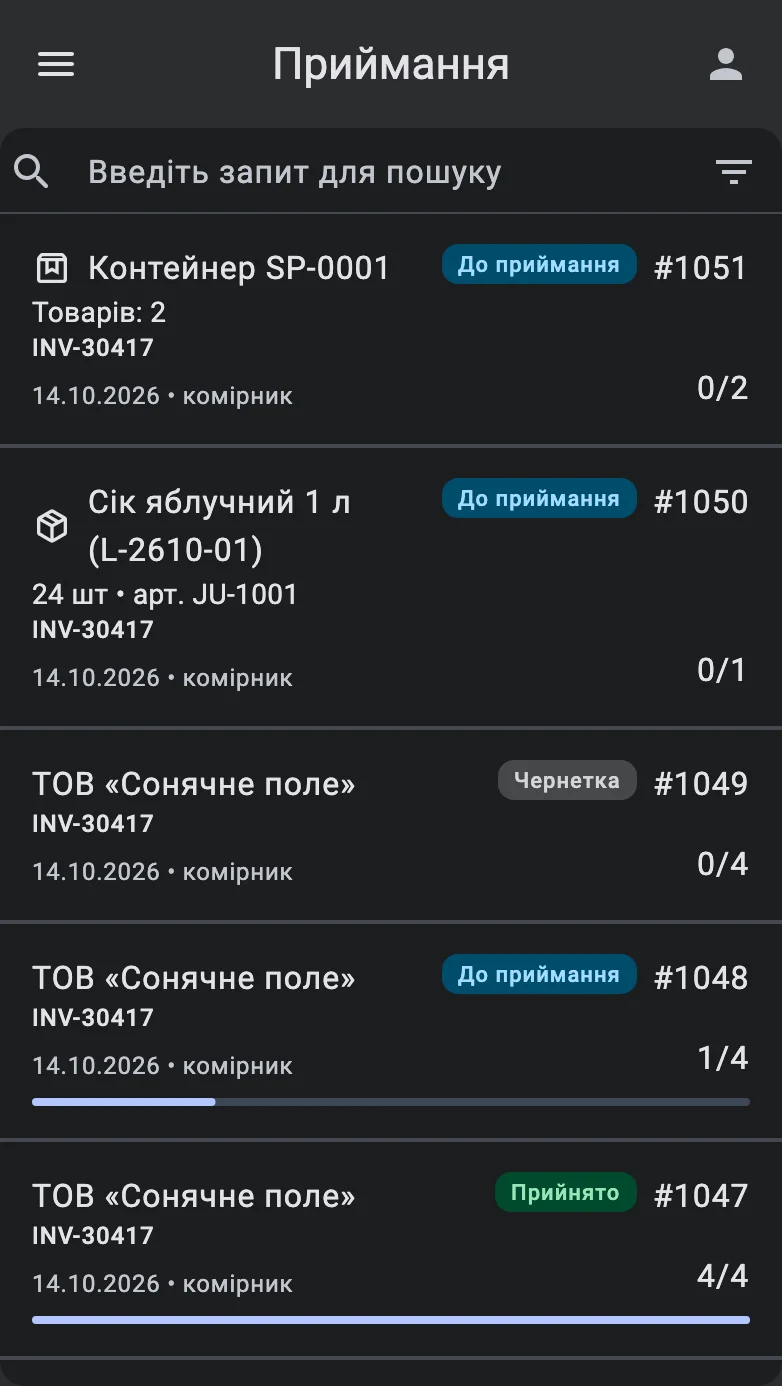Open receipt #1051 Контейнер SP-0001
The image size is (782, 1386).
click(391, 329)
